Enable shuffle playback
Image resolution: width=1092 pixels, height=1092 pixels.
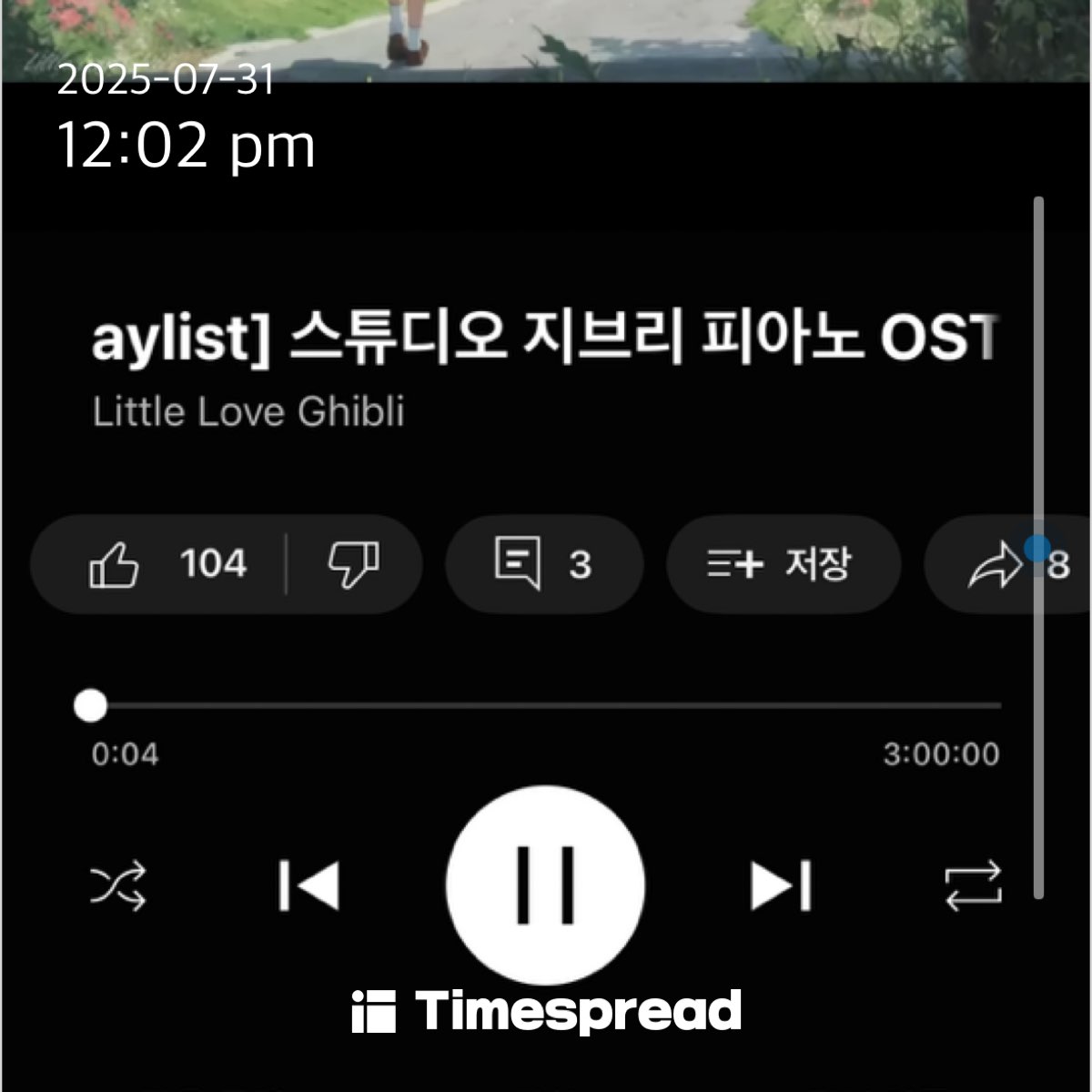click(117, 885)
